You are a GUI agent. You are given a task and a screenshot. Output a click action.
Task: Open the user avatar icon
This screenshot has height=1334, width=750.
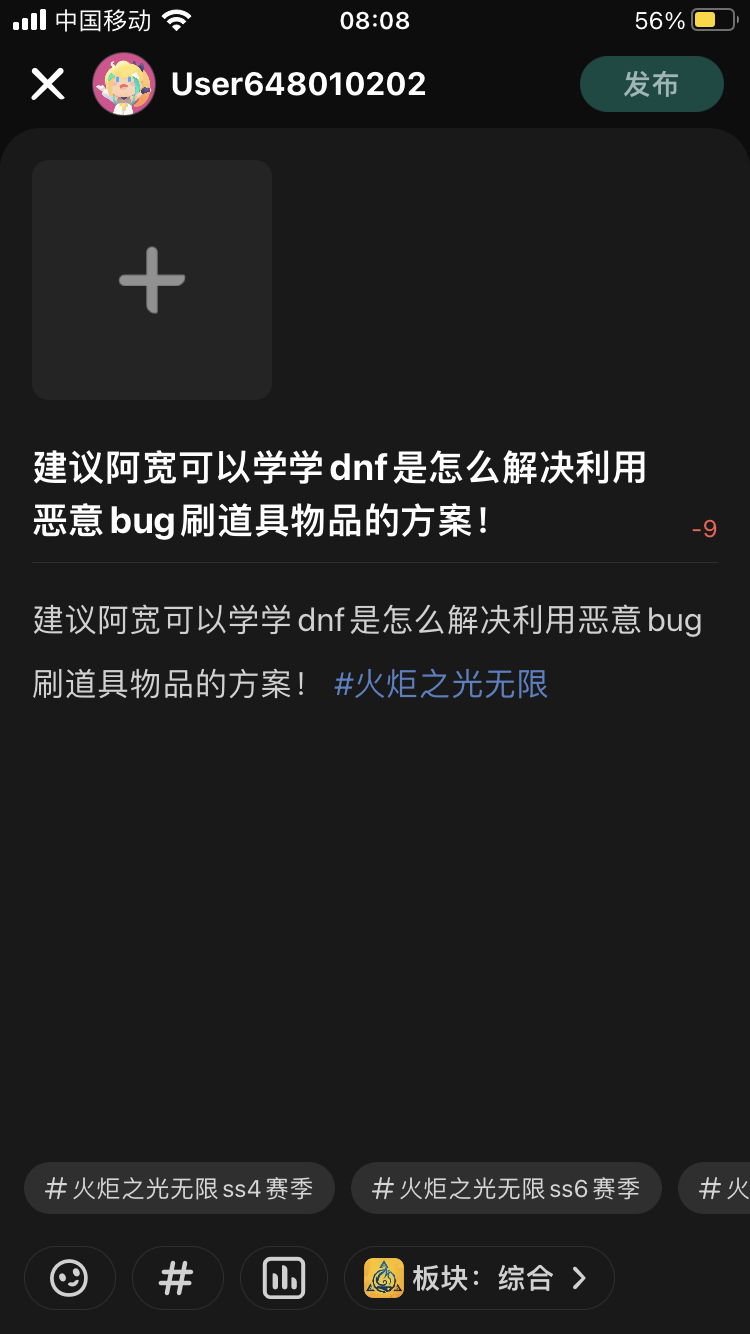point(124,84)
